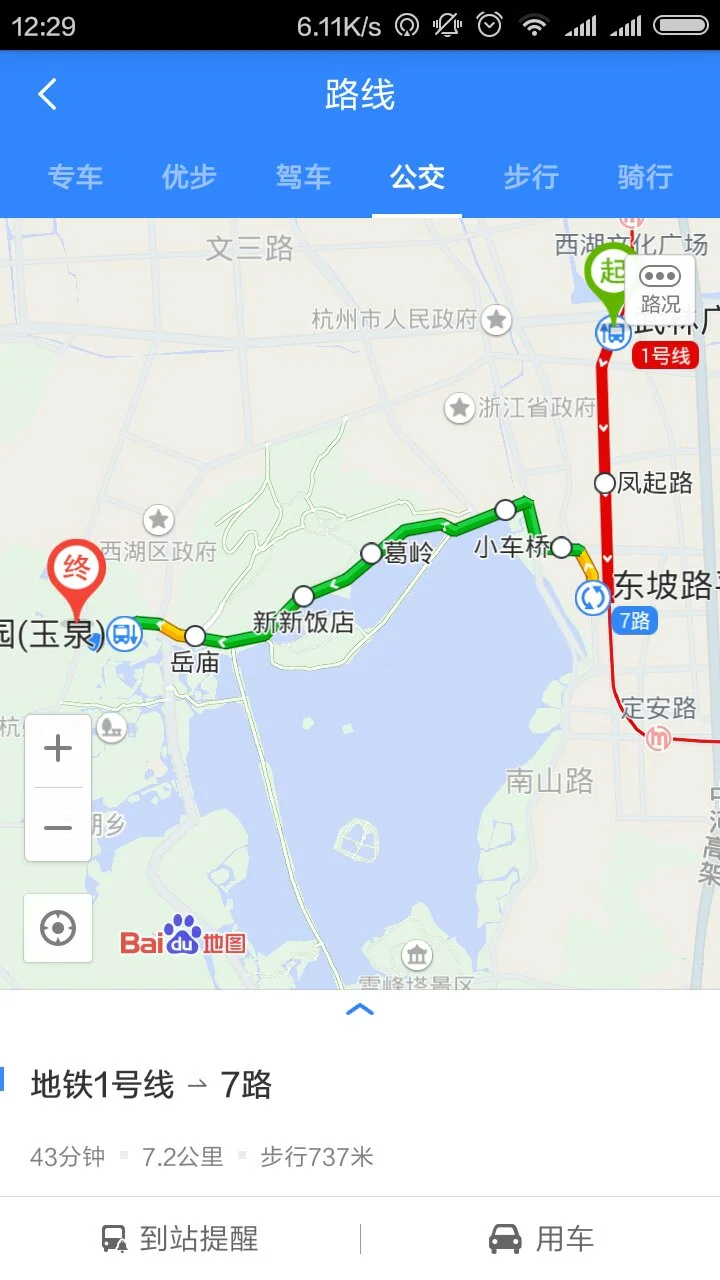Switch to the 步行 tab
This screenshot has width=720, height=1280.
point(531,177)
